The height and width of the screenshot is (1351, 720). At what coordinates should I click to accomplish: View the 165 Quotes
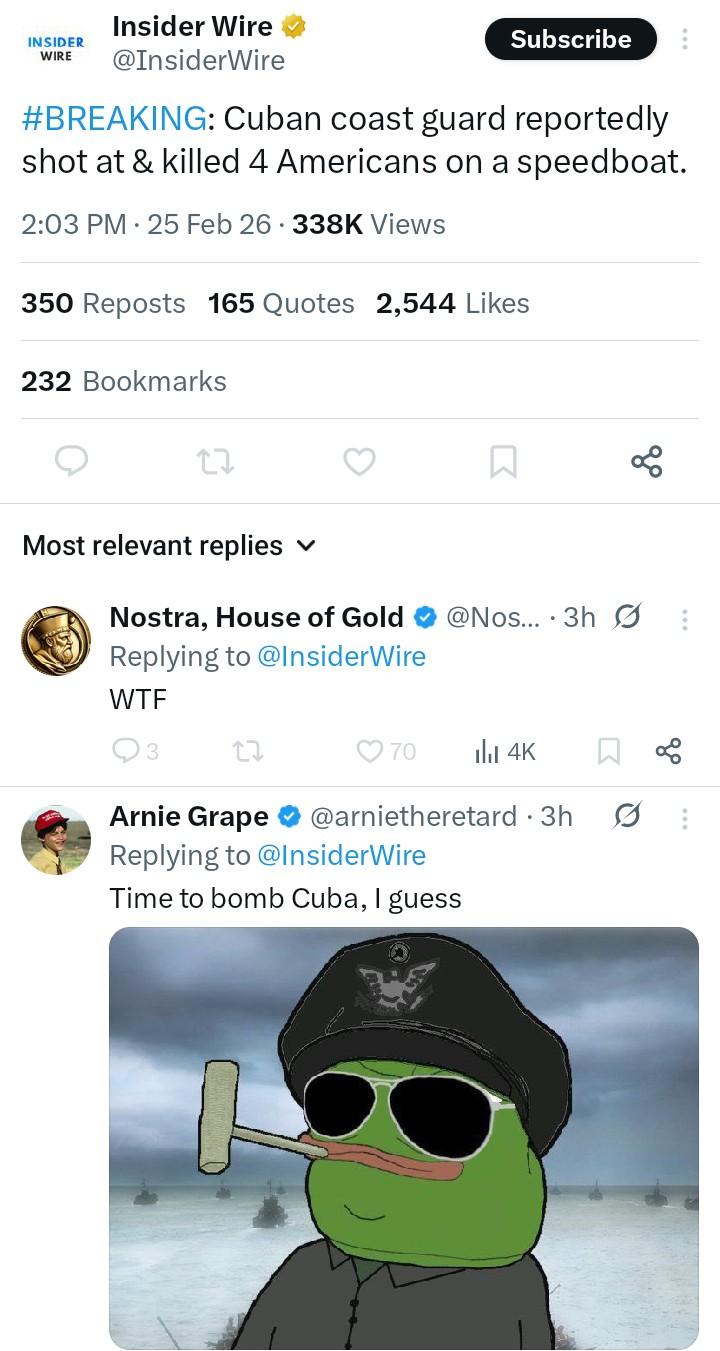click(x=281, y=303)
